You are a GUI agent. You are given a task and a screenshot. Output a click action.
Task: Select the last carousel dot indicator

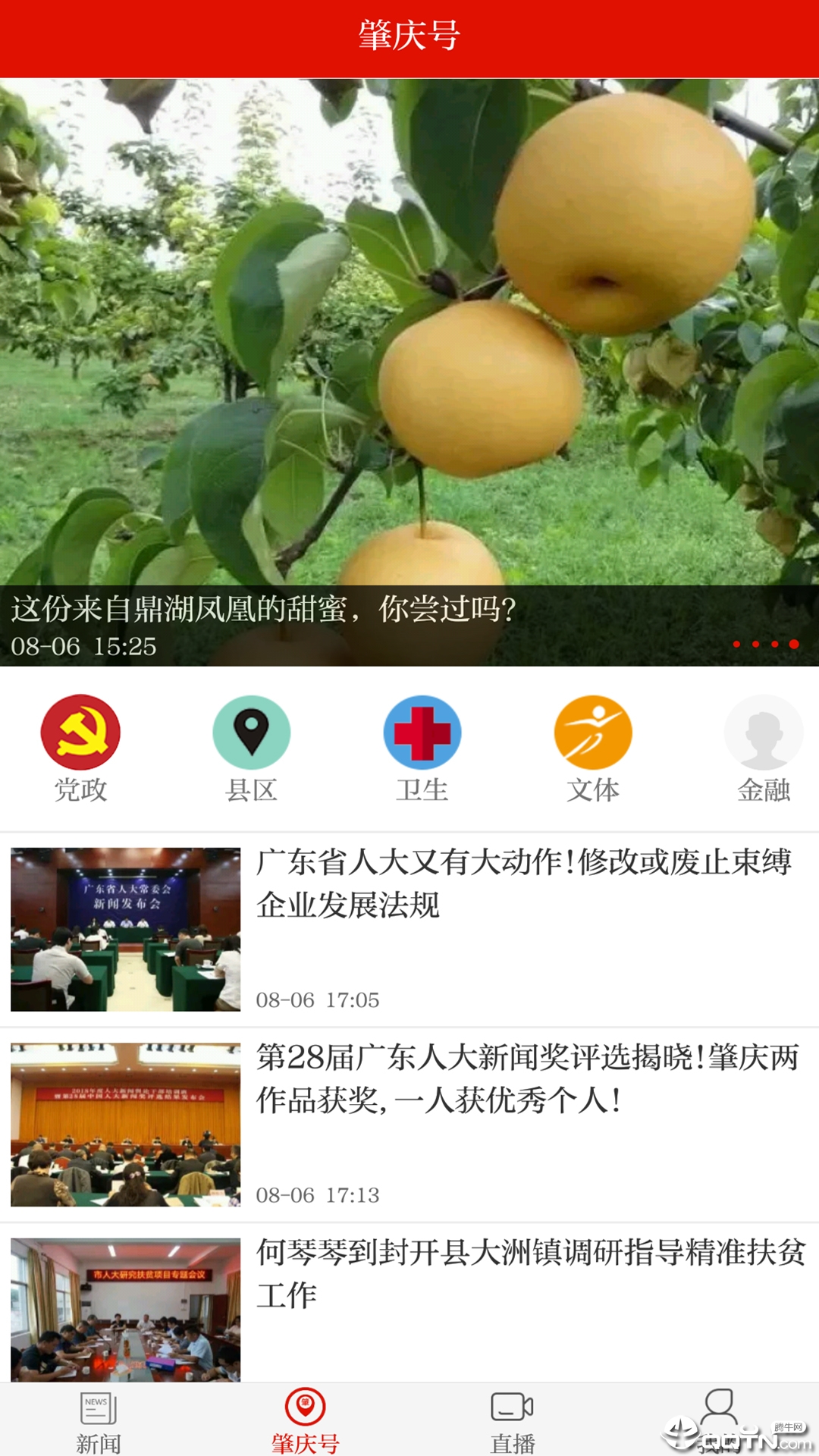tap(793, 644)
